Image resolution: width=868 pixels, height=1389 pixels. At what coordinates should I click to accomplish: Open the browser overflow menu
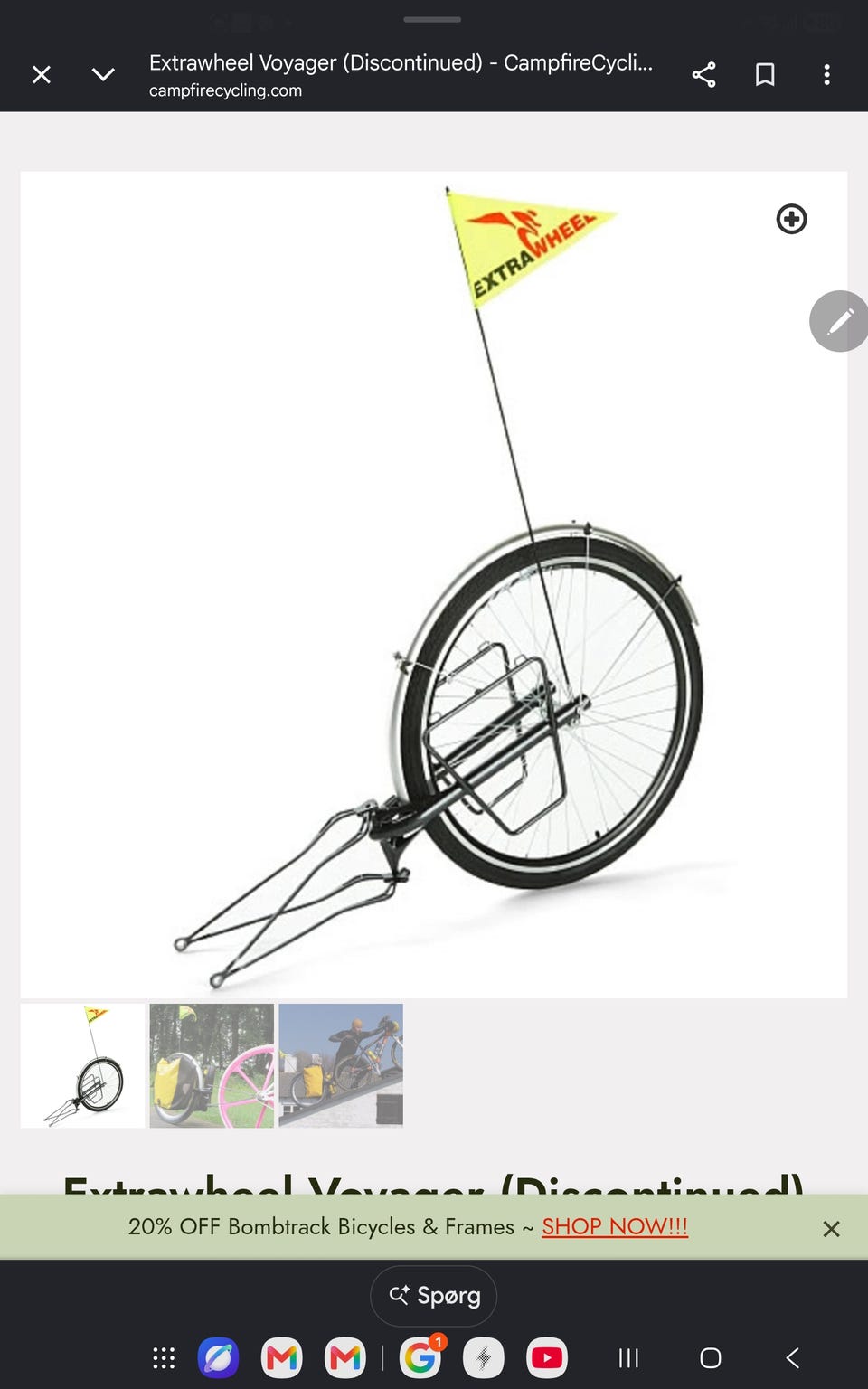pyautogui.click(x=826, y=74)
